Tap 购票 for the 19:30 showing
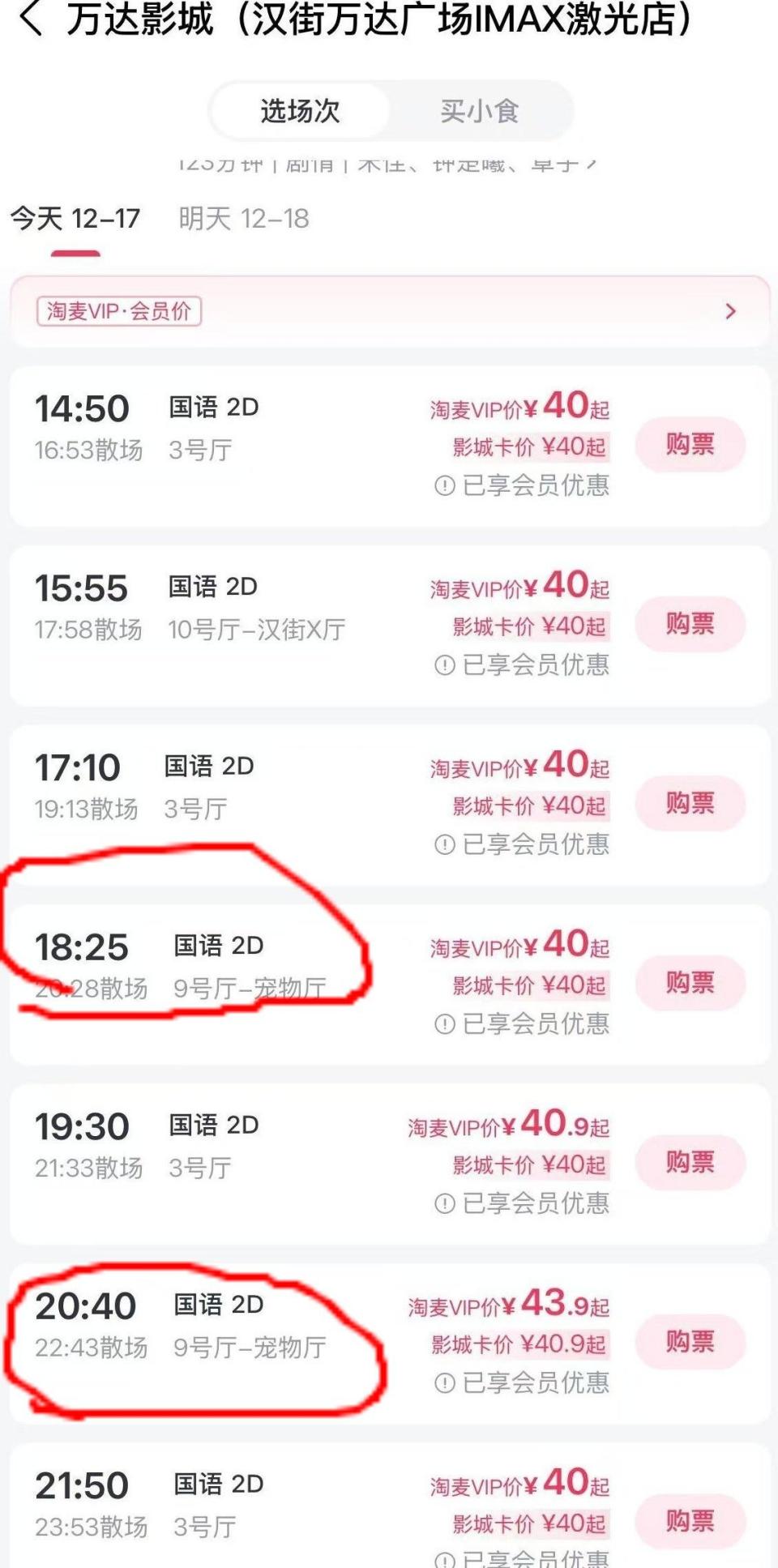 click(x=690, y=1162)
